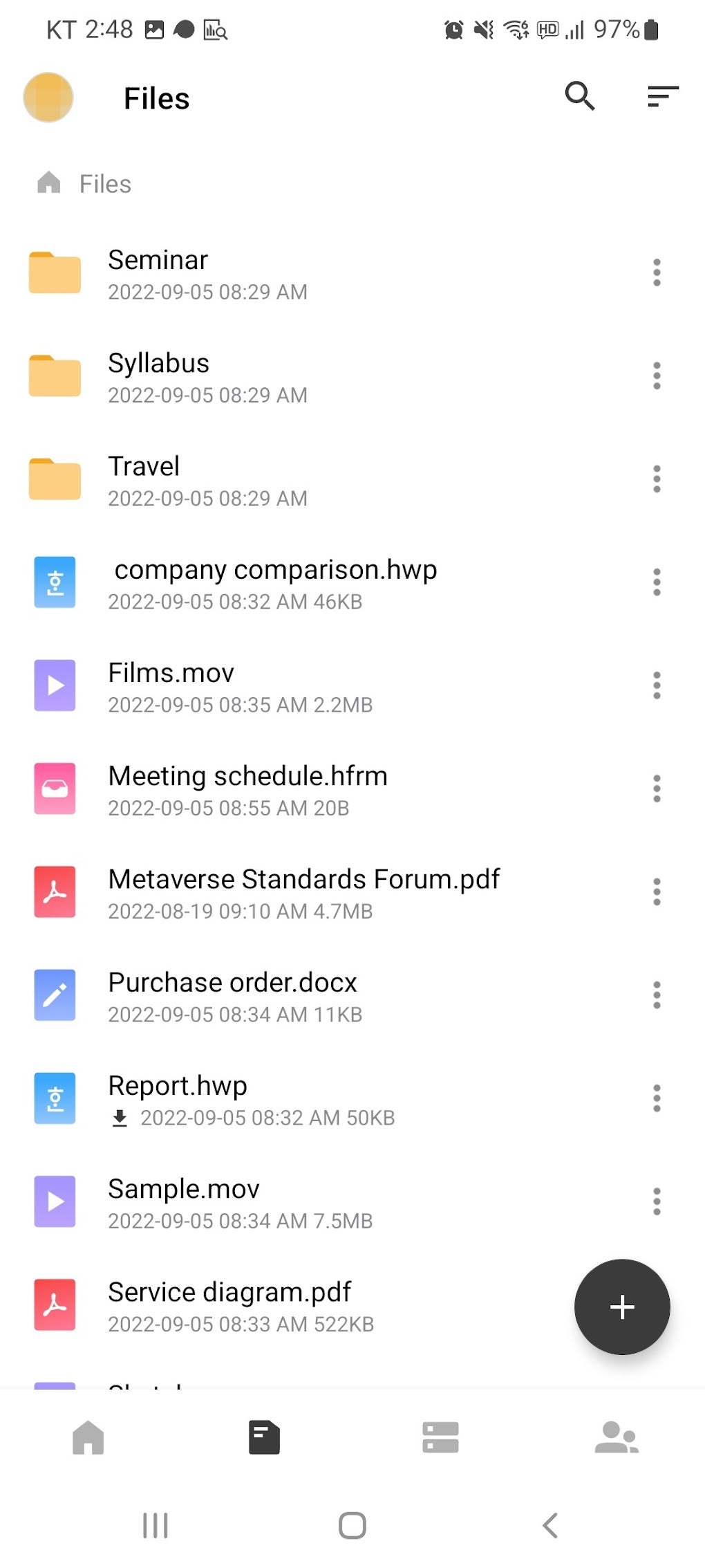Tap the Files breadcrumb home icon

pos(49,183)
